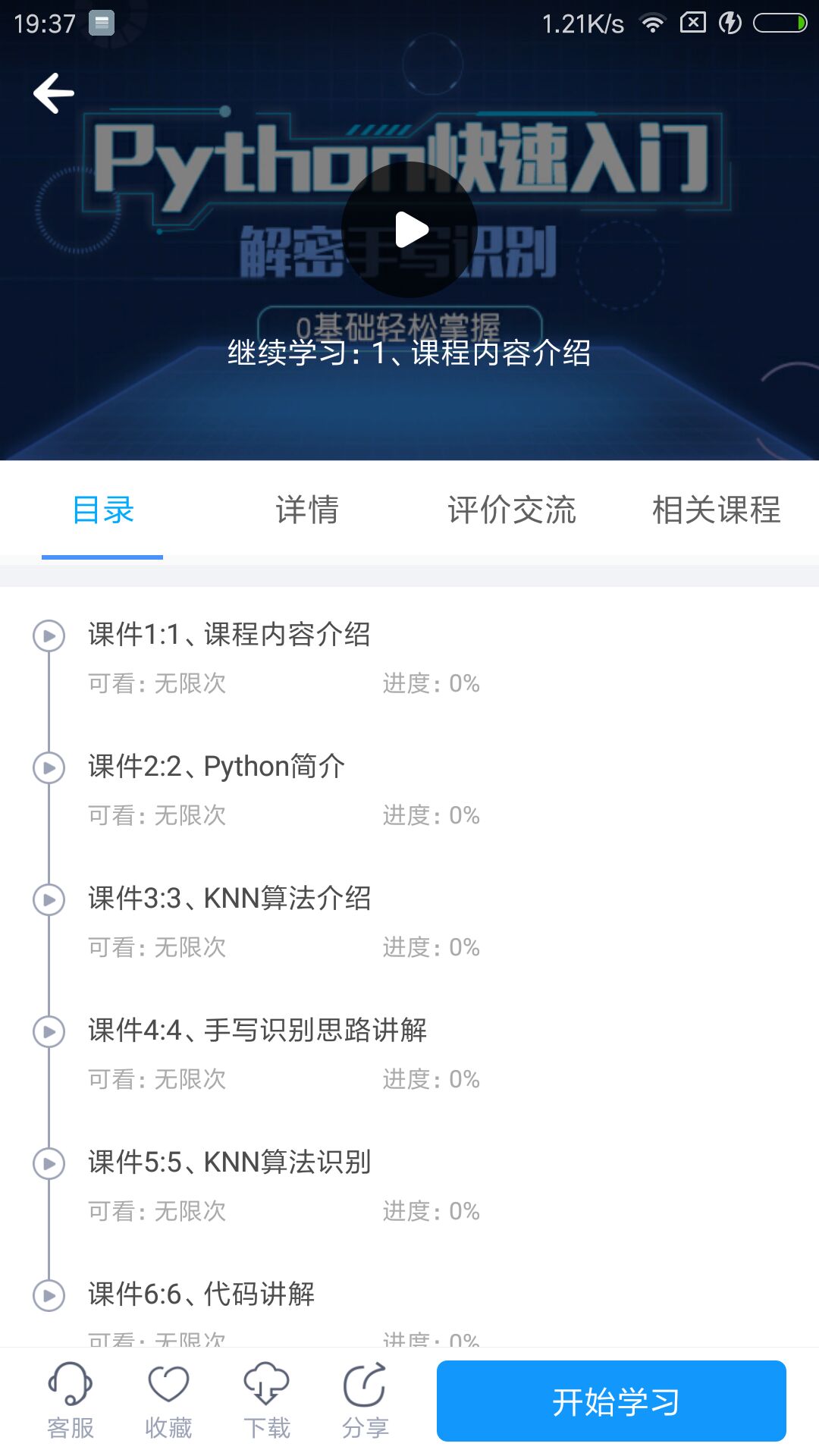This screenshot has height=1456, width=819.
Task: Tap the play icon beside 课件1:1、课程内容介绍
Action: [48, 635]
